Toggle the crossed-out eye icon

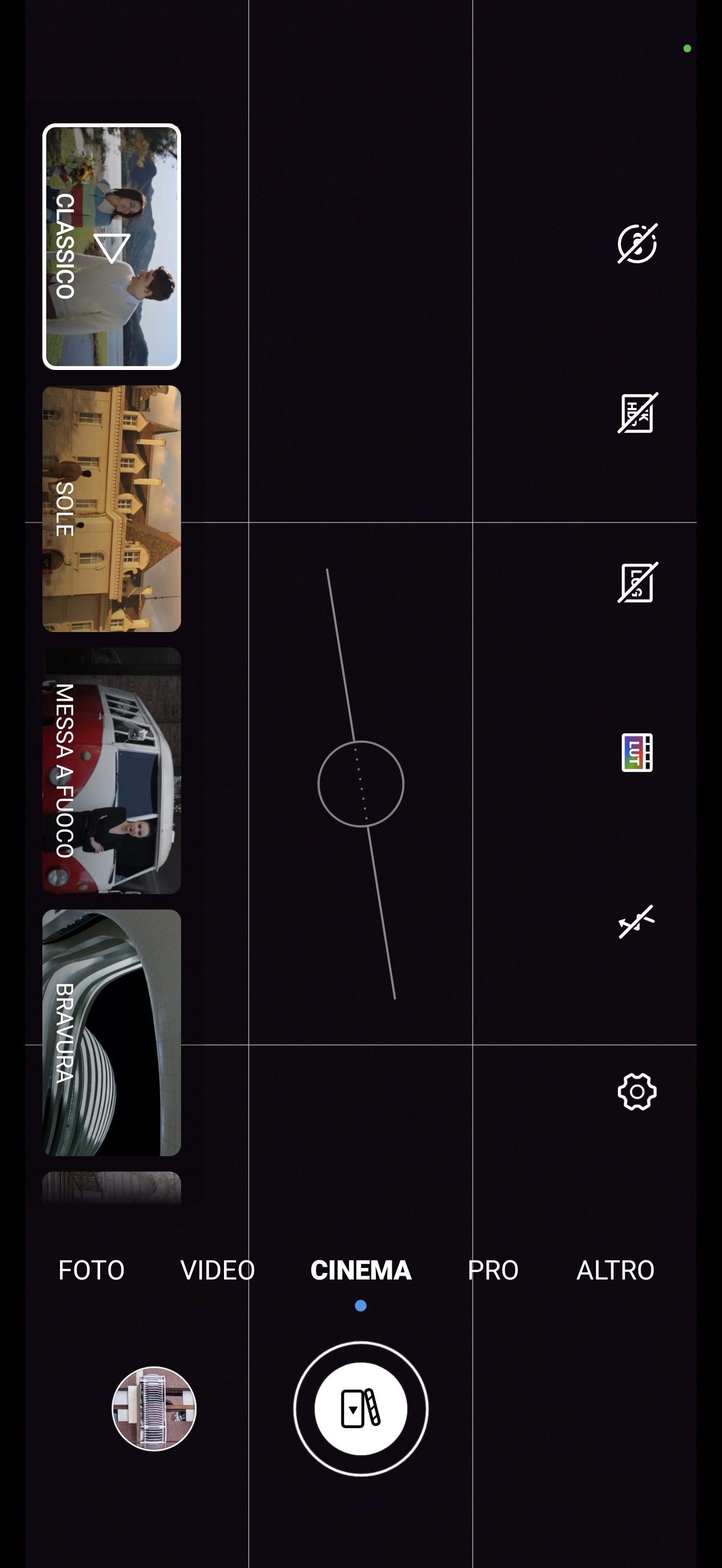tap(637, 243)
